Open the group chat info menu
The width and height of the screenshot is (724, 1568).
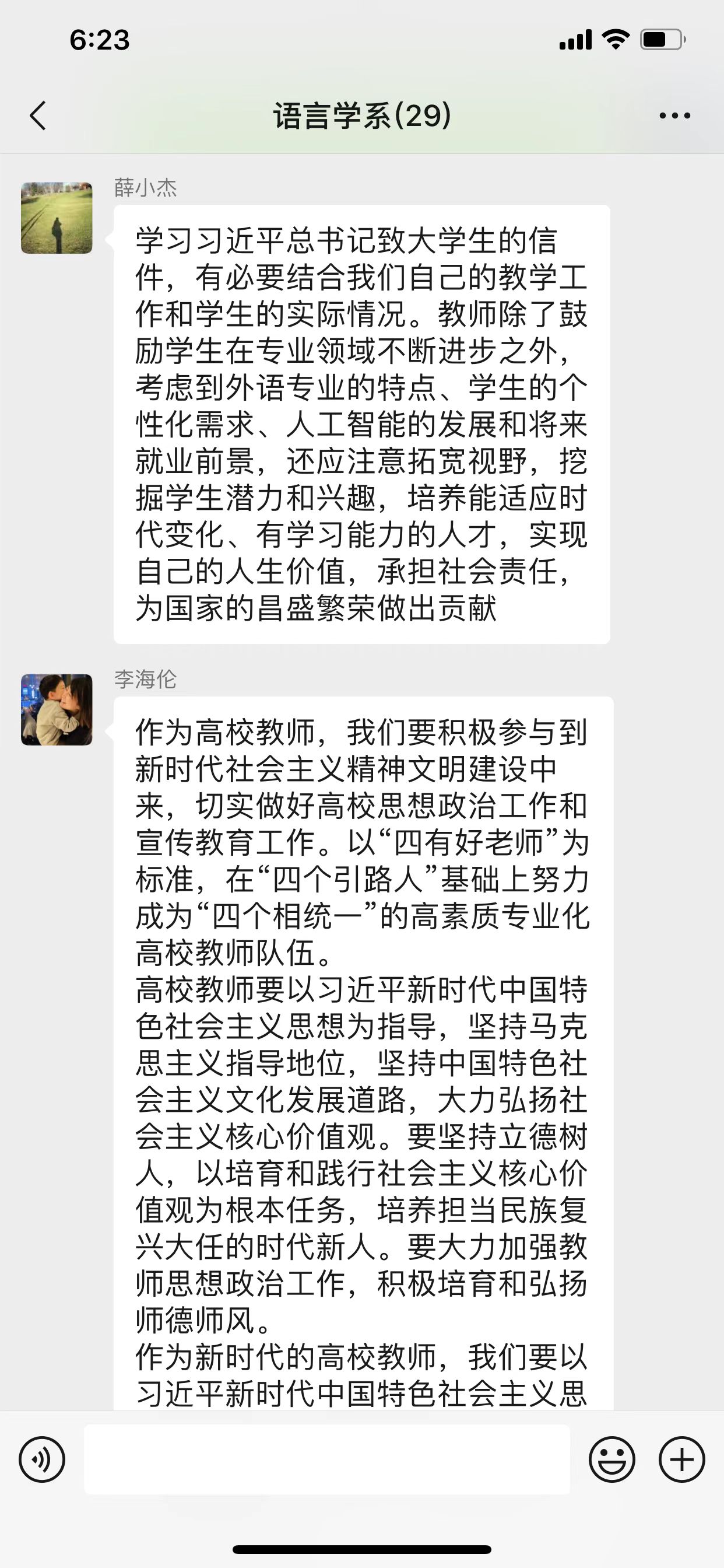tap(674, 116)
